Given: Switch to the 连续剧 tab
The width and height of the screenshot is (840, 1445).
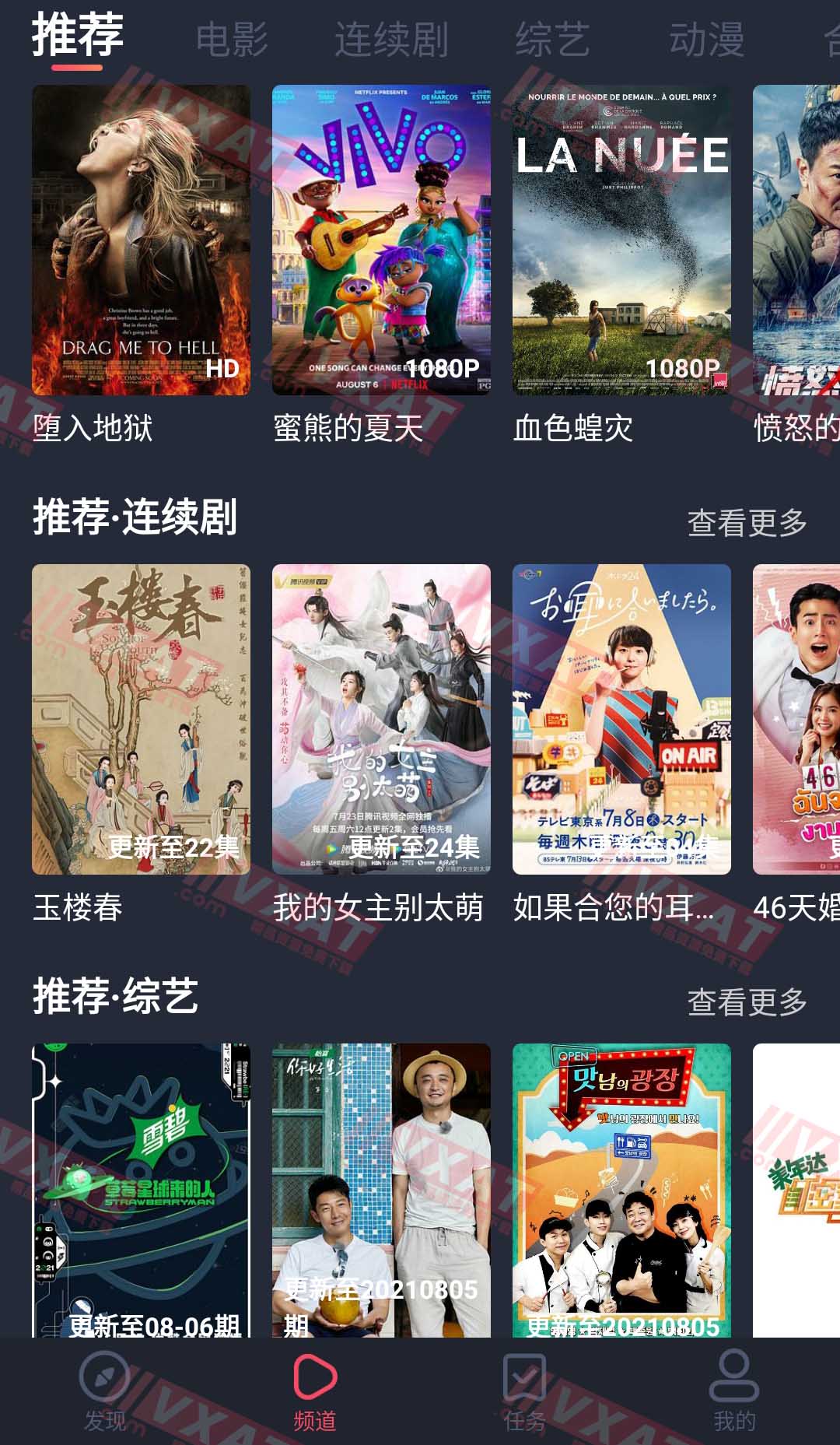Looking at the screenshot, I should tap(393, 40).
